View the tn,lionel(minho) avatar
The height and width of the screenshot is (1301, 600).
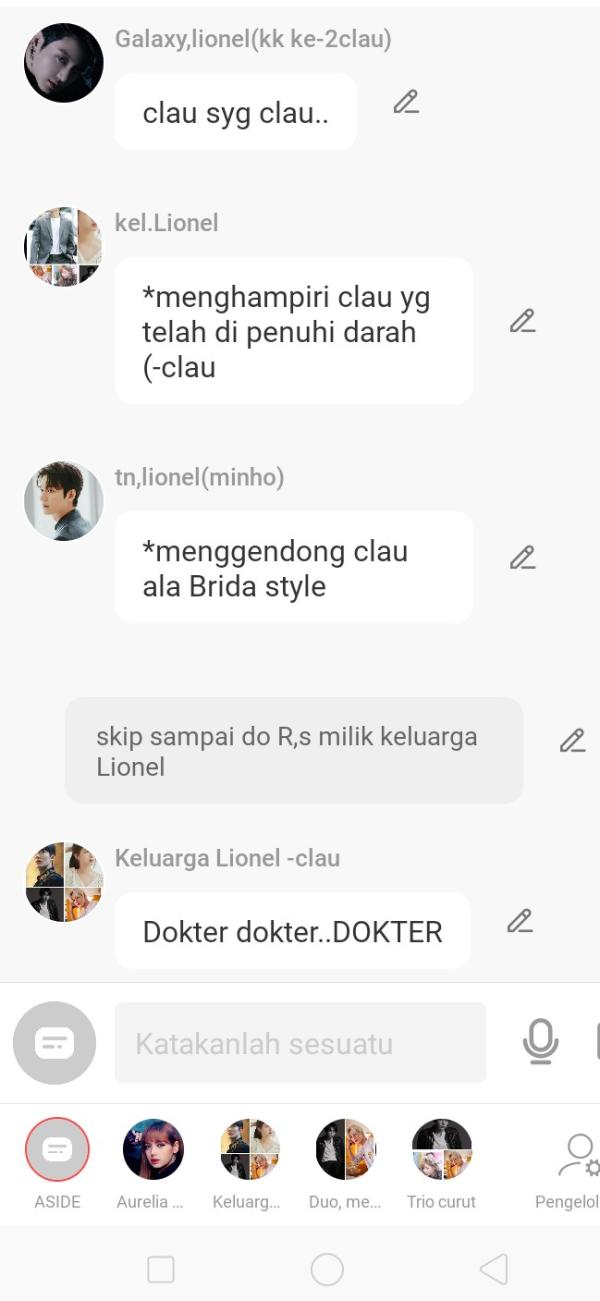[63, 501]
